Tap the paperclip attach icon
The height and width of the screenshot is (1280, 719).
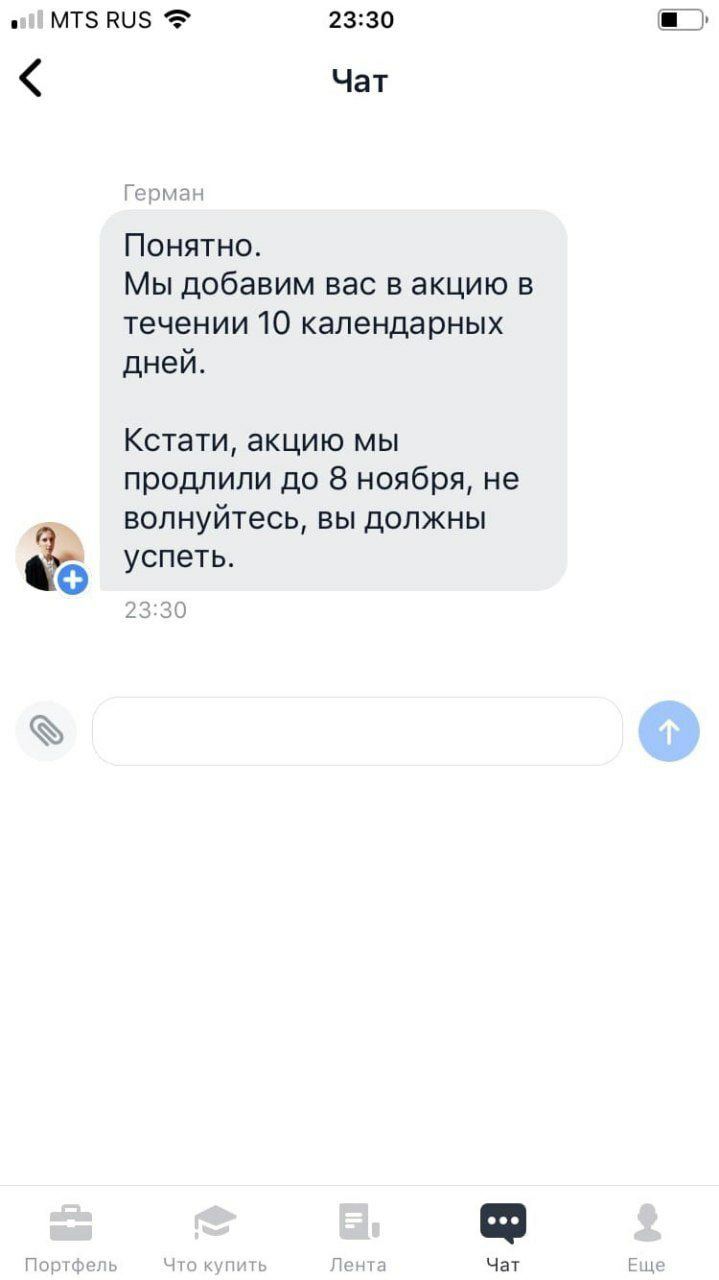[x=46, y=732]
